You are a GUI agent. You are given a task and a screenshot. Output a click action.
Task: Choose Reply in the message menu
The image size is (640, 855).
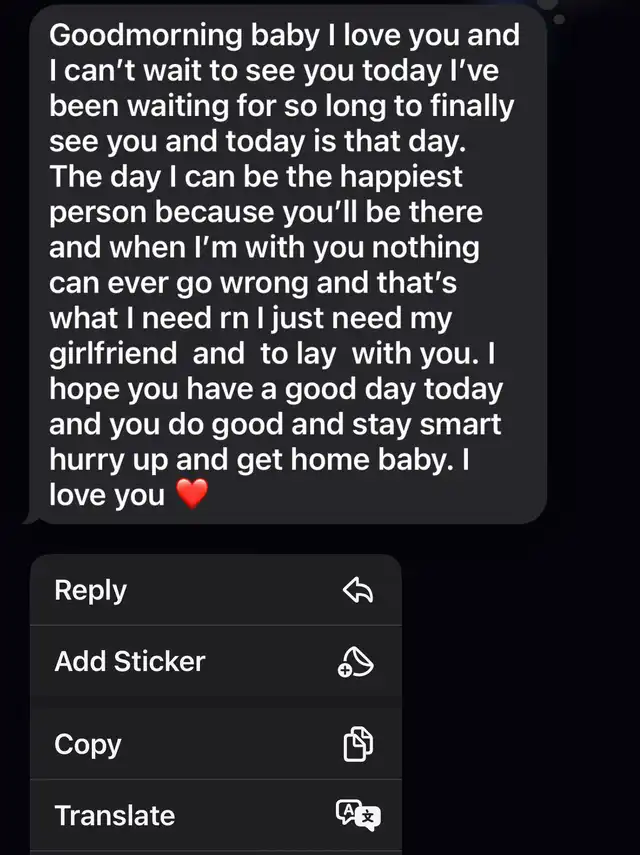point(215,590)
